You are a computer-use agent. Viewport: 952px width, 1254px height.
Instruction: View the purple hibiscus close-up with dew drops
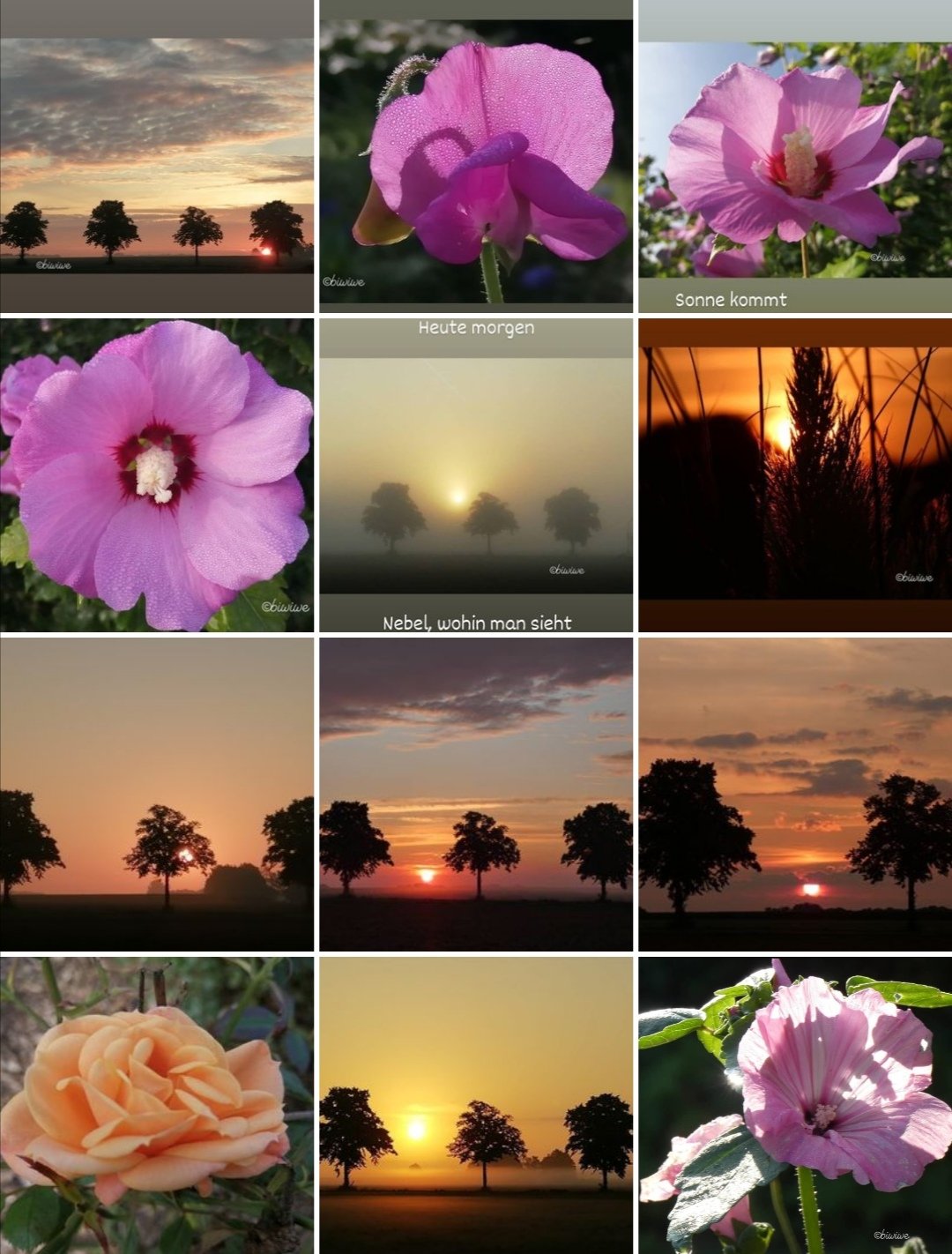157,475
